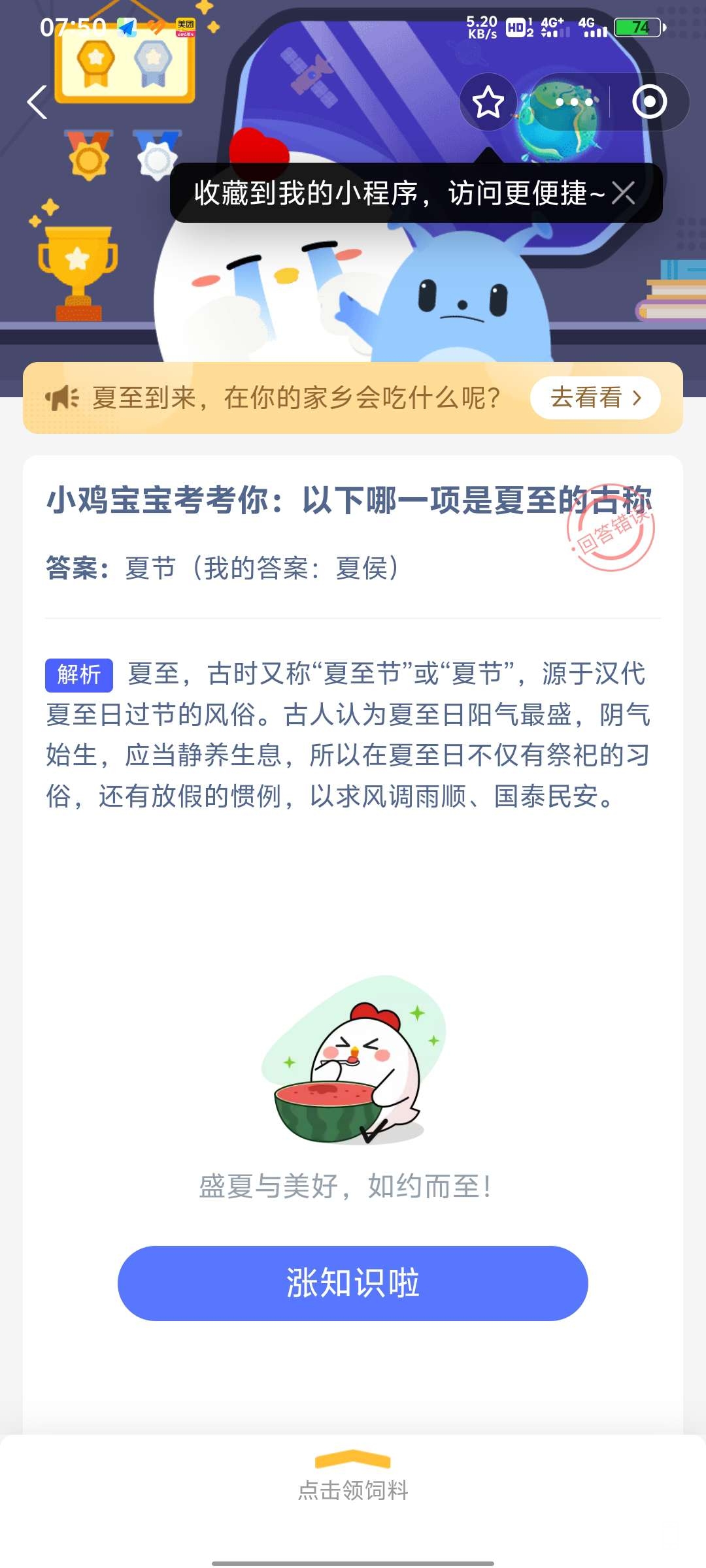Go back with the left arrow

[x=37, y=103]
